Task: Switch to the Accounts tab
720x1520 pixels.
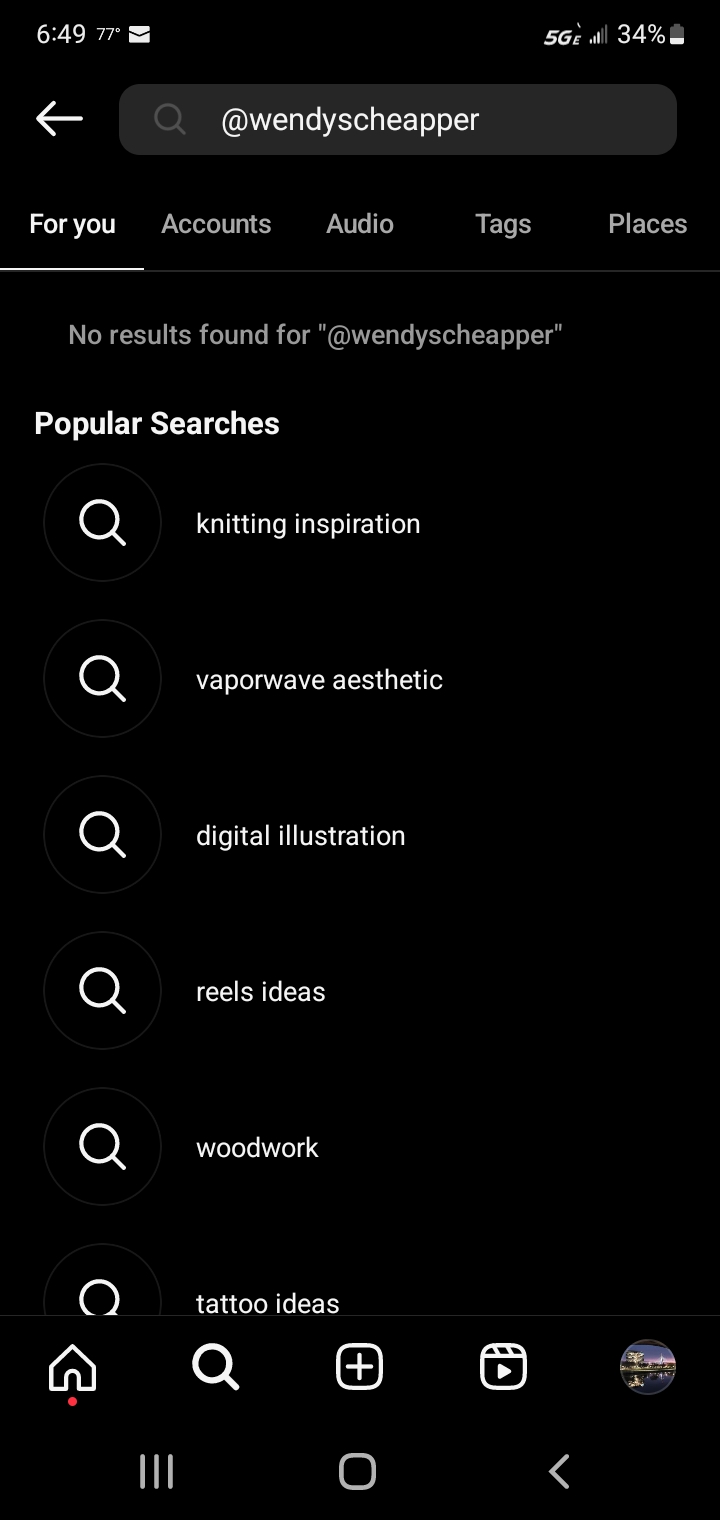Action: point(216,224)
